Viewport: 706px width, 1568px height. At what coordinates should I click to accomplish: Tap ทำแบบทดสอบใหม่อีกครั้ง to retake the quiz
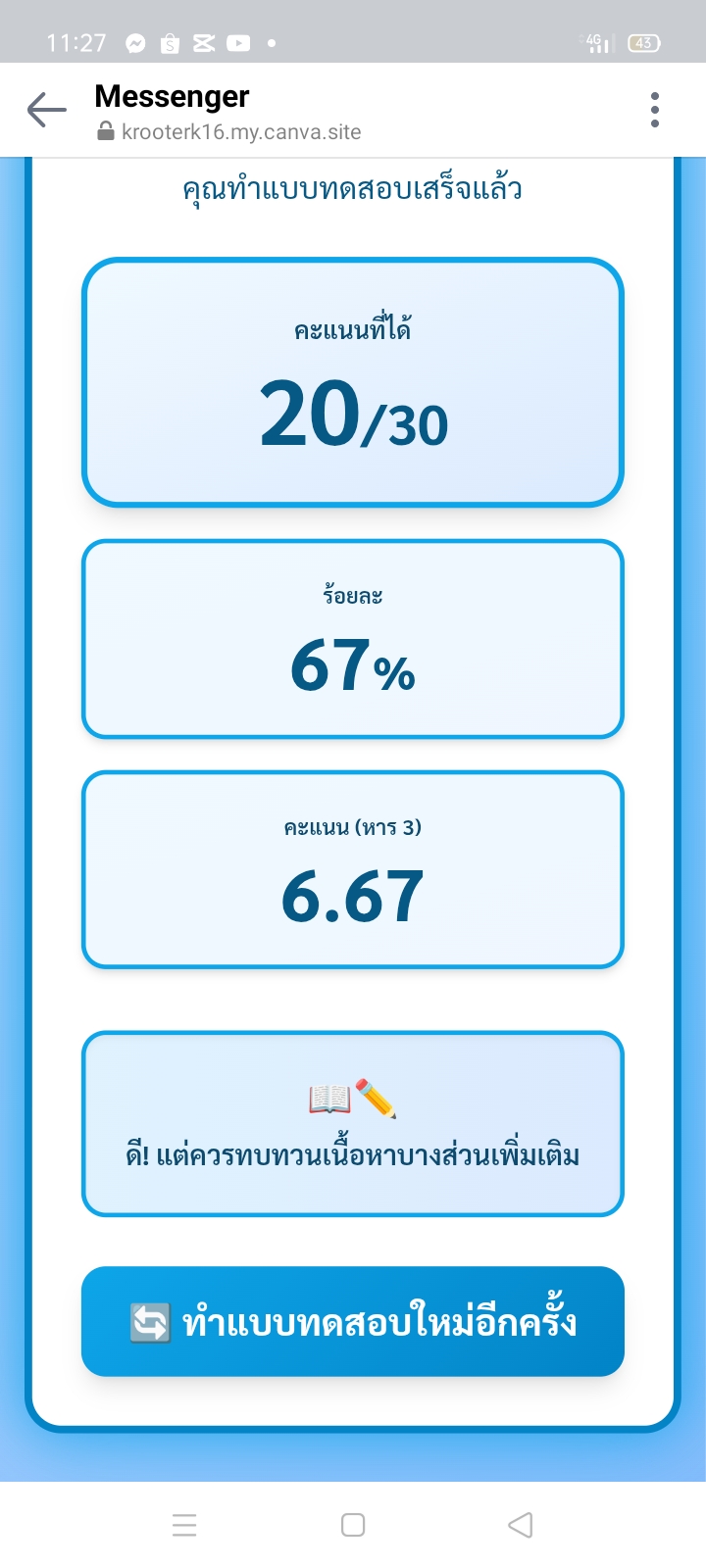[x=353, y=1321]
